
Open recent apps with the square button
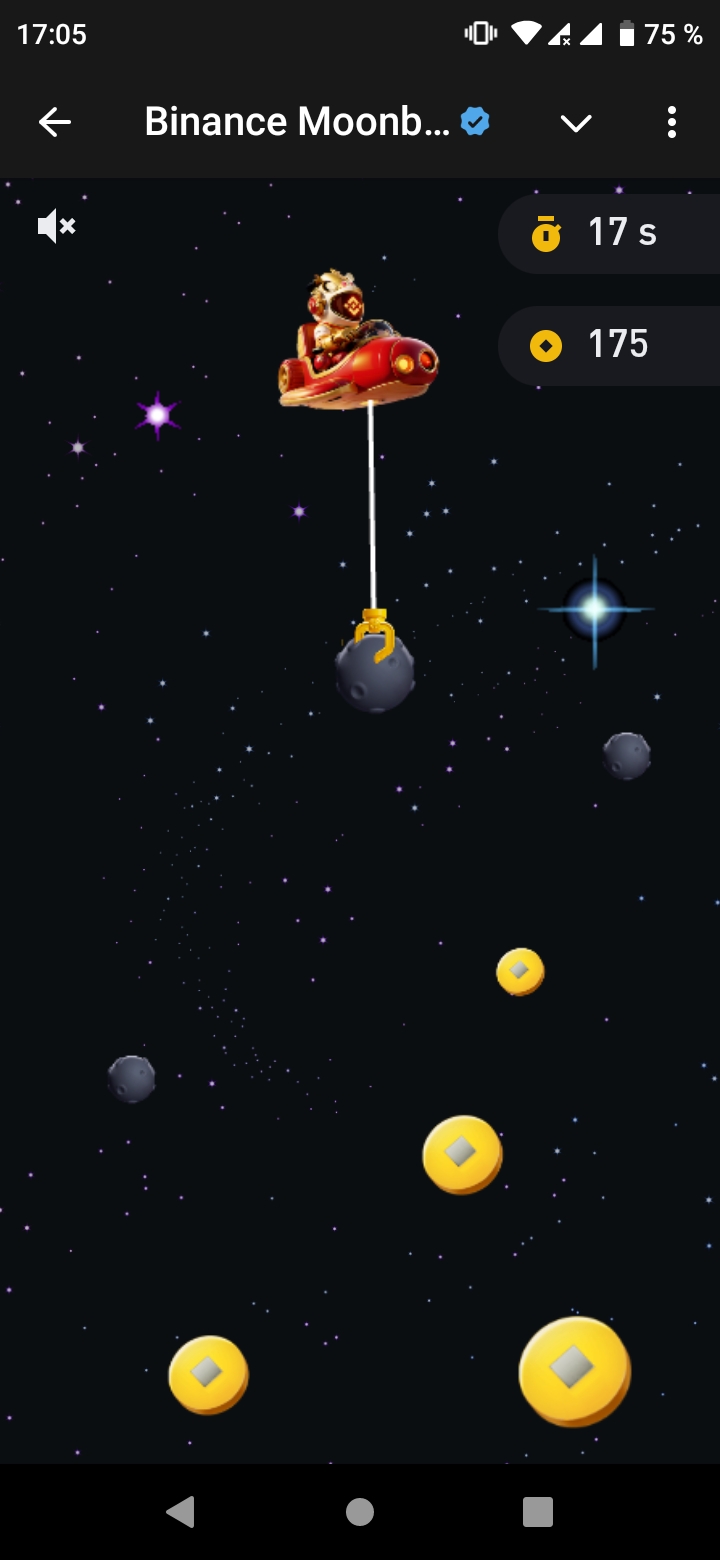538,1512
